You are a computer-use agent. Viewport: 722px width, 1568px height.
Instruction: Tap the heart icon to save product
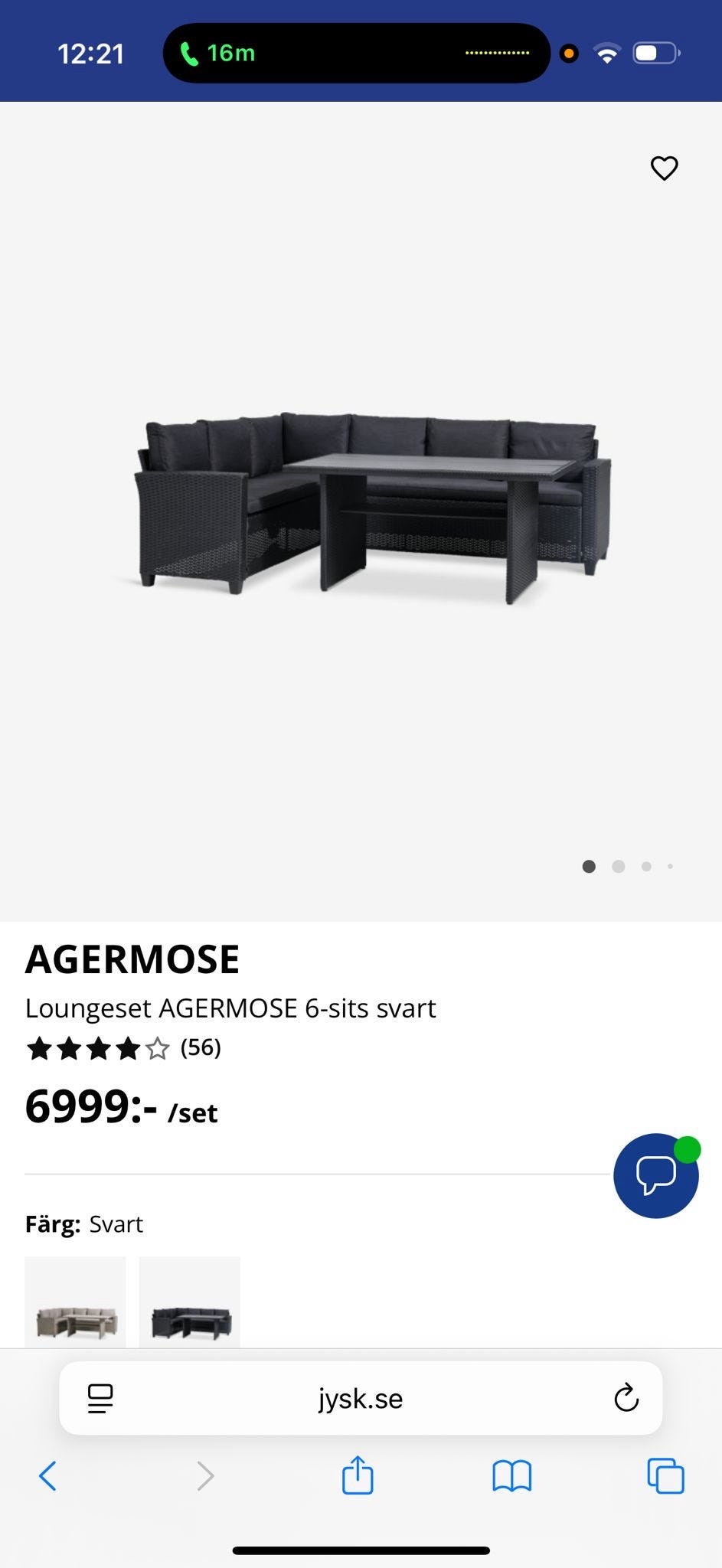coord(663,168)
